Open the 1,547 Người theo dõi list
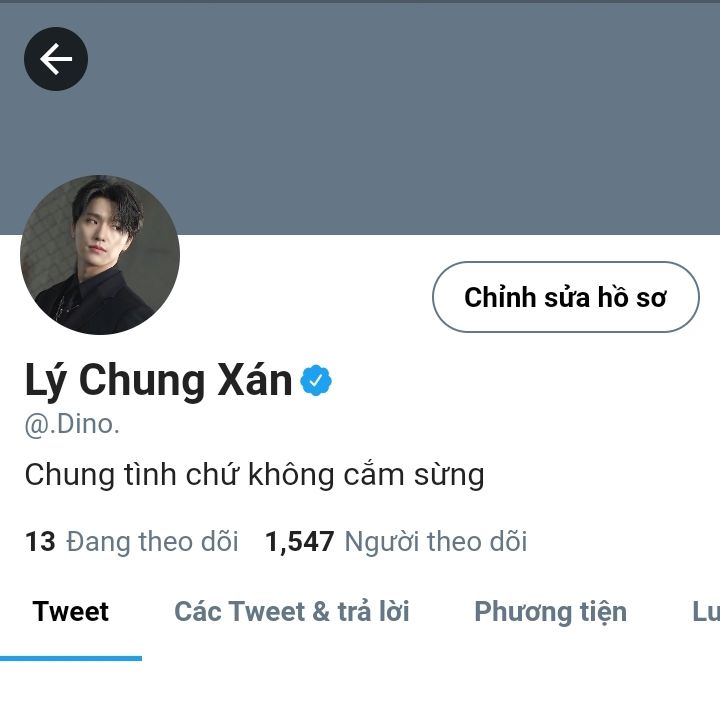This screenshot has width=720, height=720. coord(396,542)
